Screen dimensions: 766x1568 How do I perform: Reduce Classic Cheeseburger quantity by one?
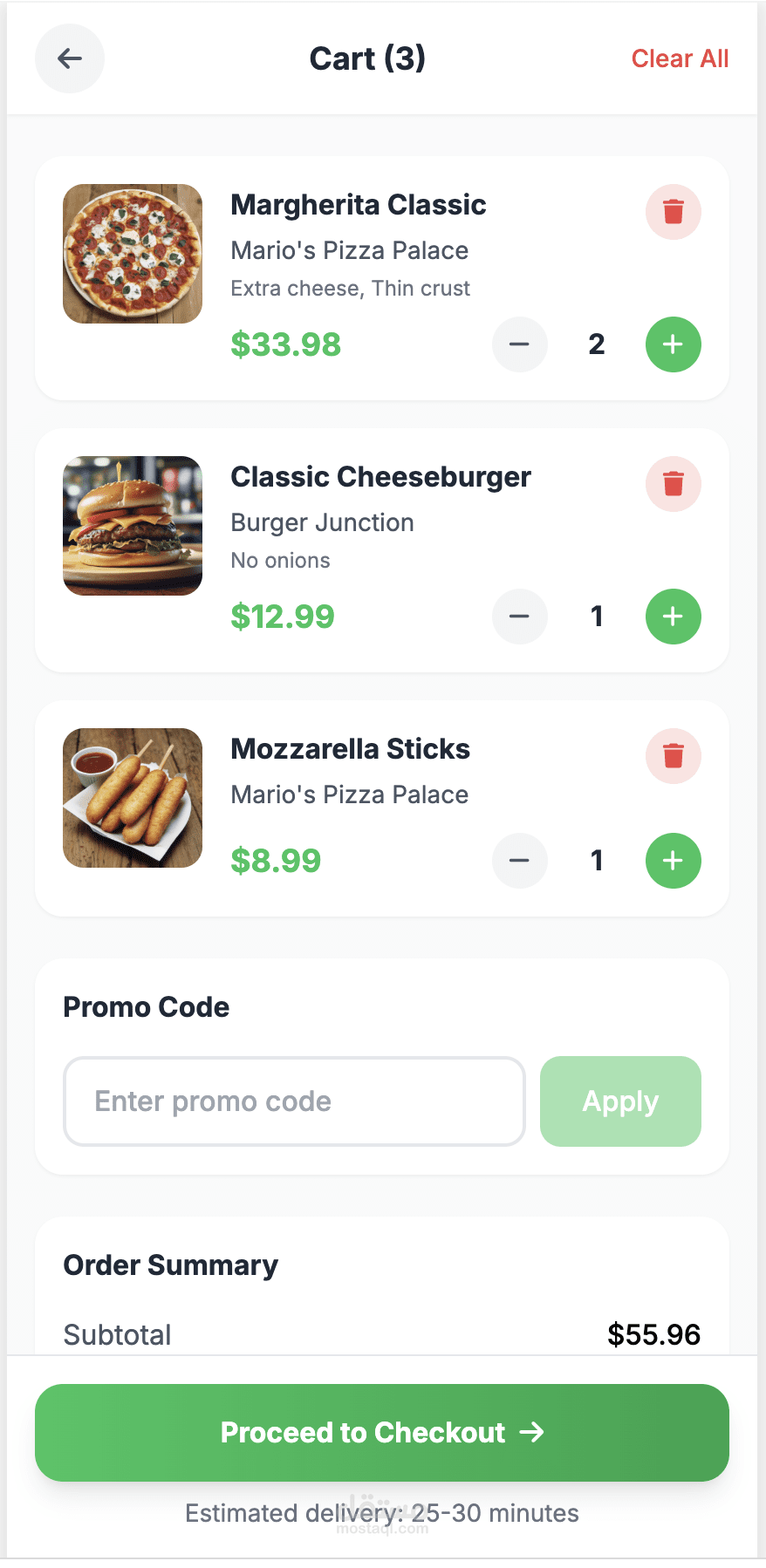pos(520,617)
